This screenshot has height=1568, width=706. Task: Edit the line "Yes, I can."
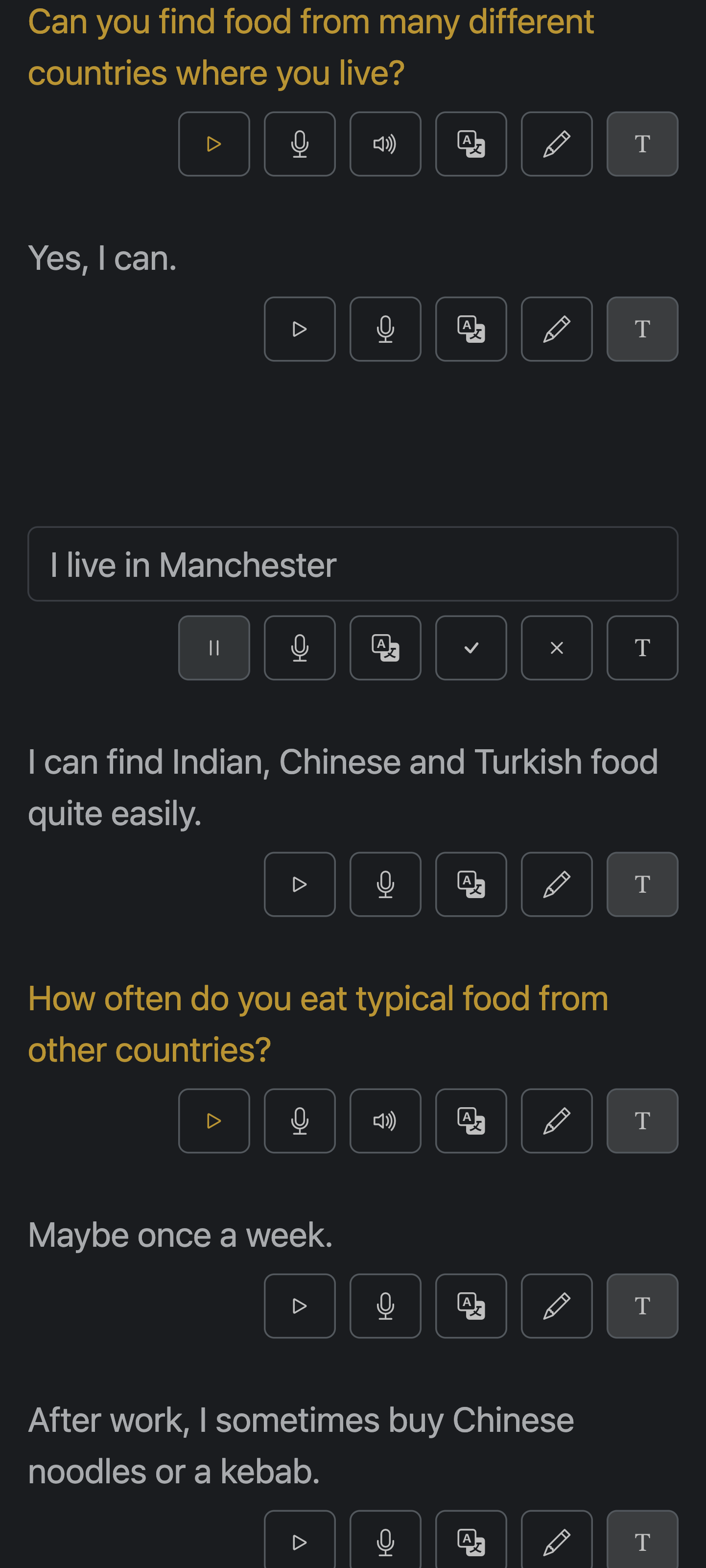[556, 329]
